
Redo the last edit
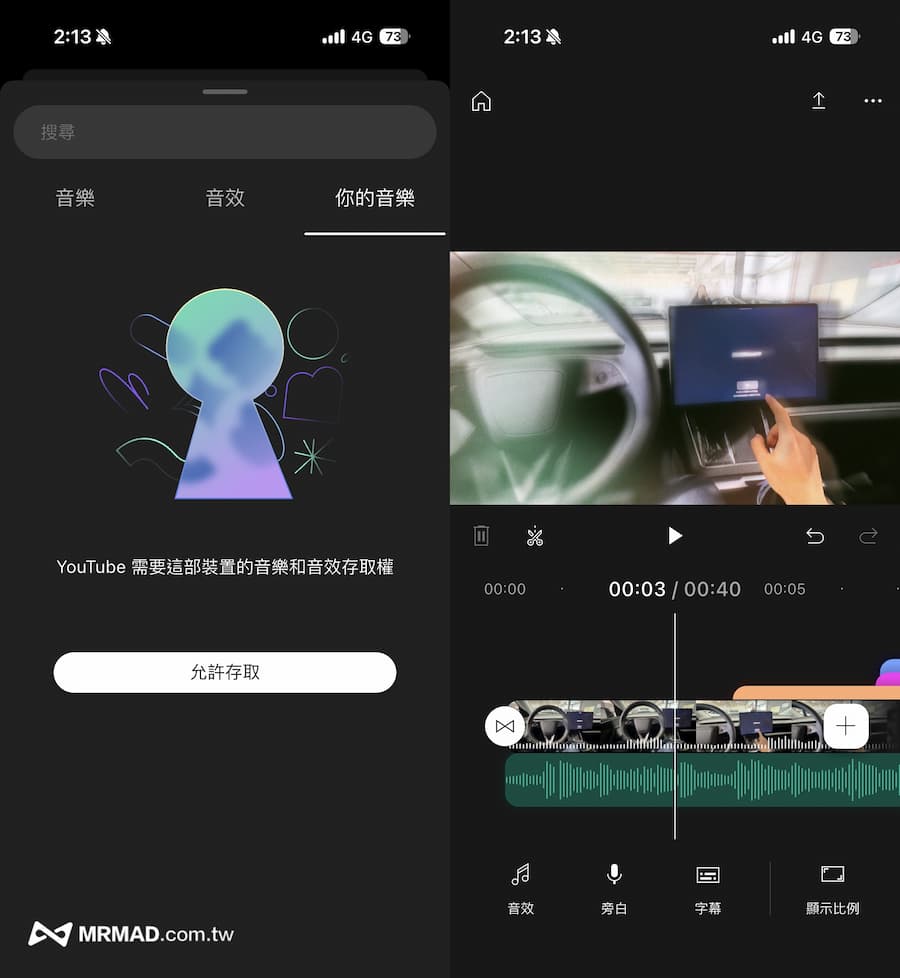[x=868, y=536]
